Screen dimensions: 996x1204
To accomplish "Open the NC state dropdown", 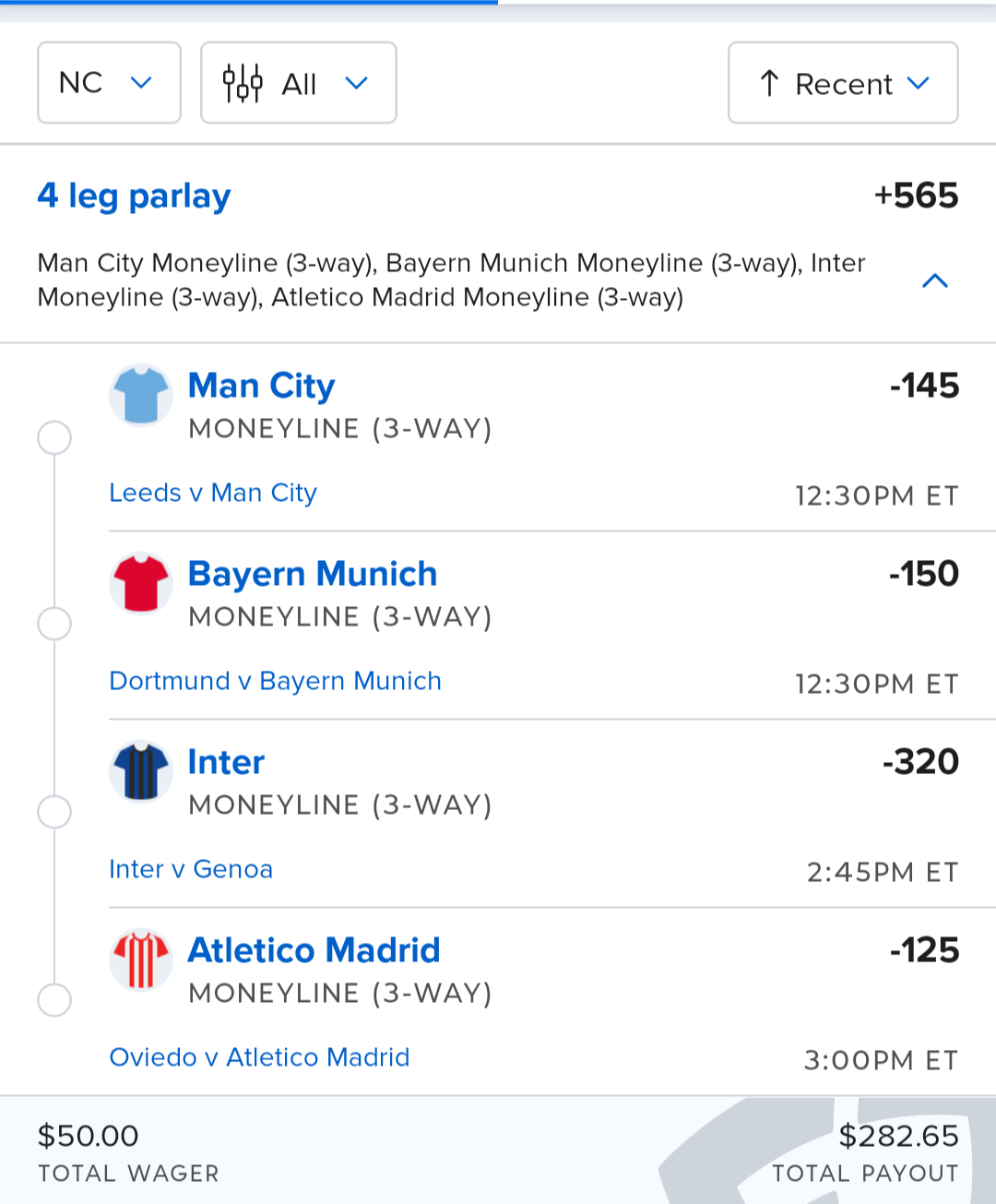I will 109,83.
